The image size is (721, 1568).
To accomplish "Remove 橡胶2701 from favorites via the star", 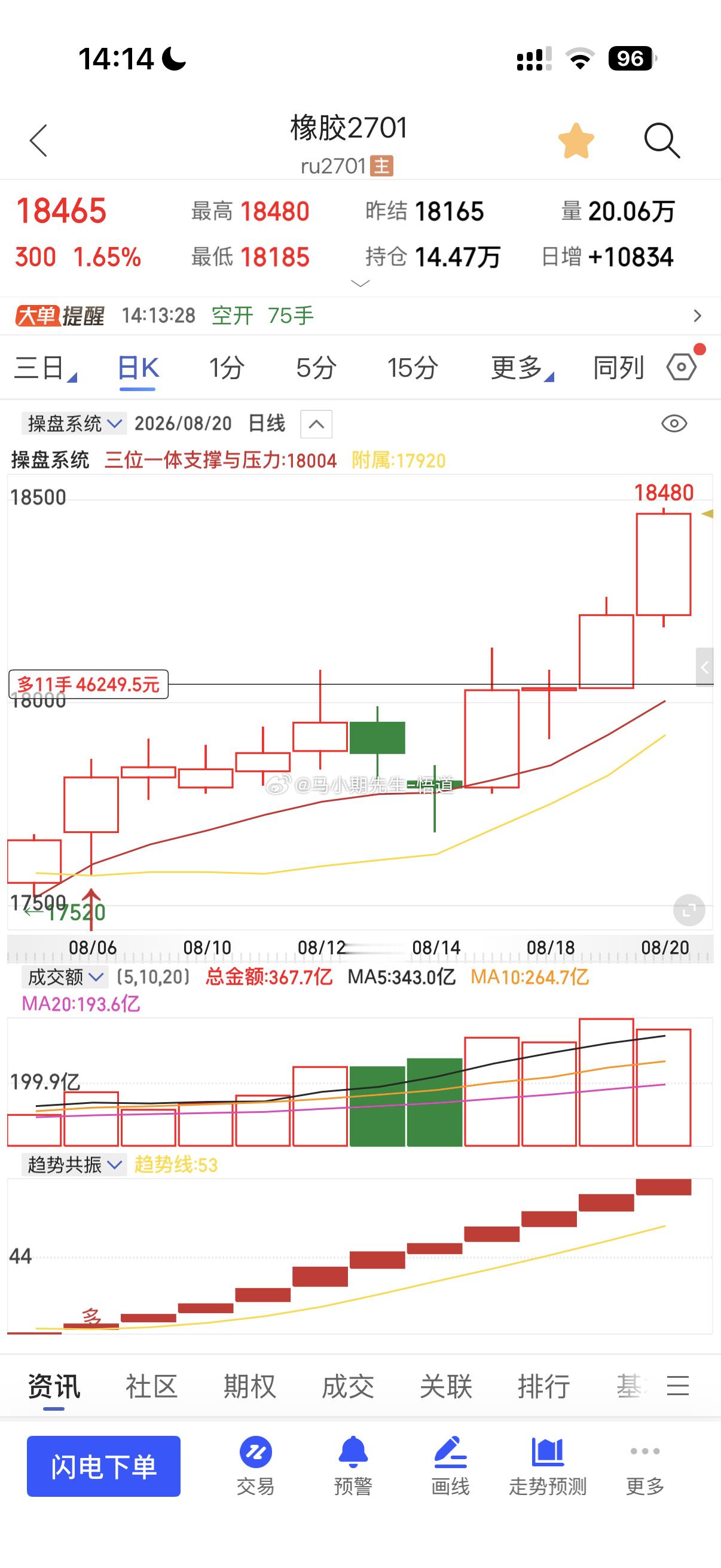I will point(576,141).
